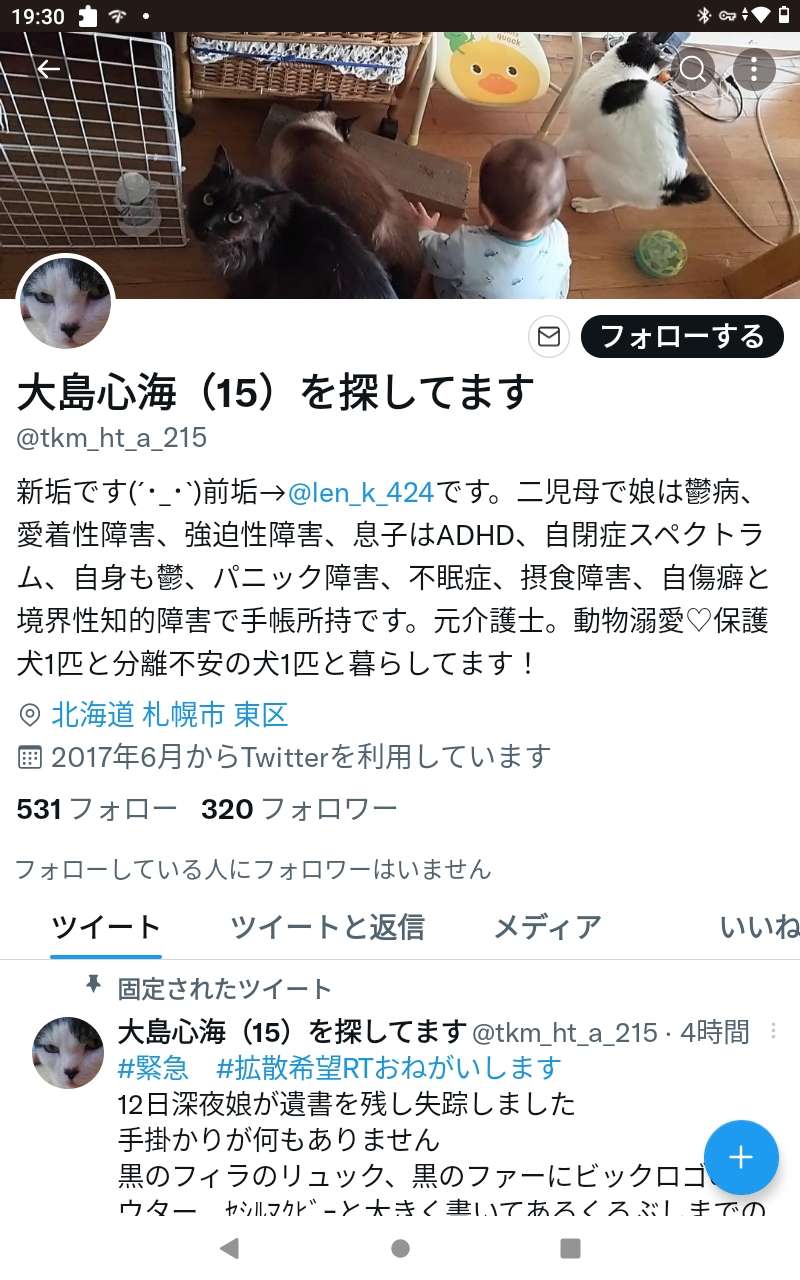Screen dimensions: 800x1280
Task: View the 320 フォロワー list
Action: 299,809
